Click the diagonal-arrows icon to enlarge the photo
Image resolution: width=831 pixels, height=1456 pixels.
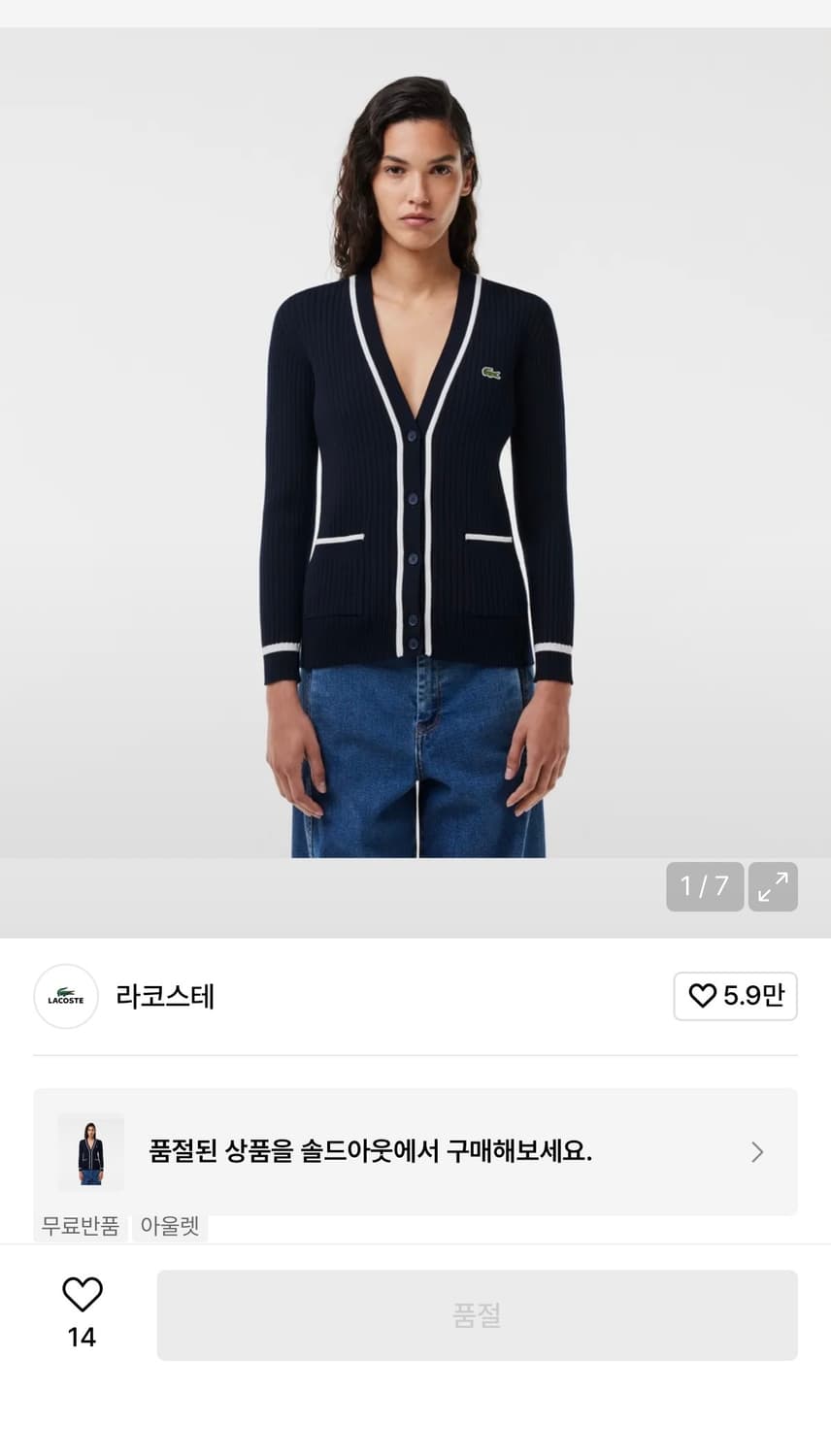point(773,886)
